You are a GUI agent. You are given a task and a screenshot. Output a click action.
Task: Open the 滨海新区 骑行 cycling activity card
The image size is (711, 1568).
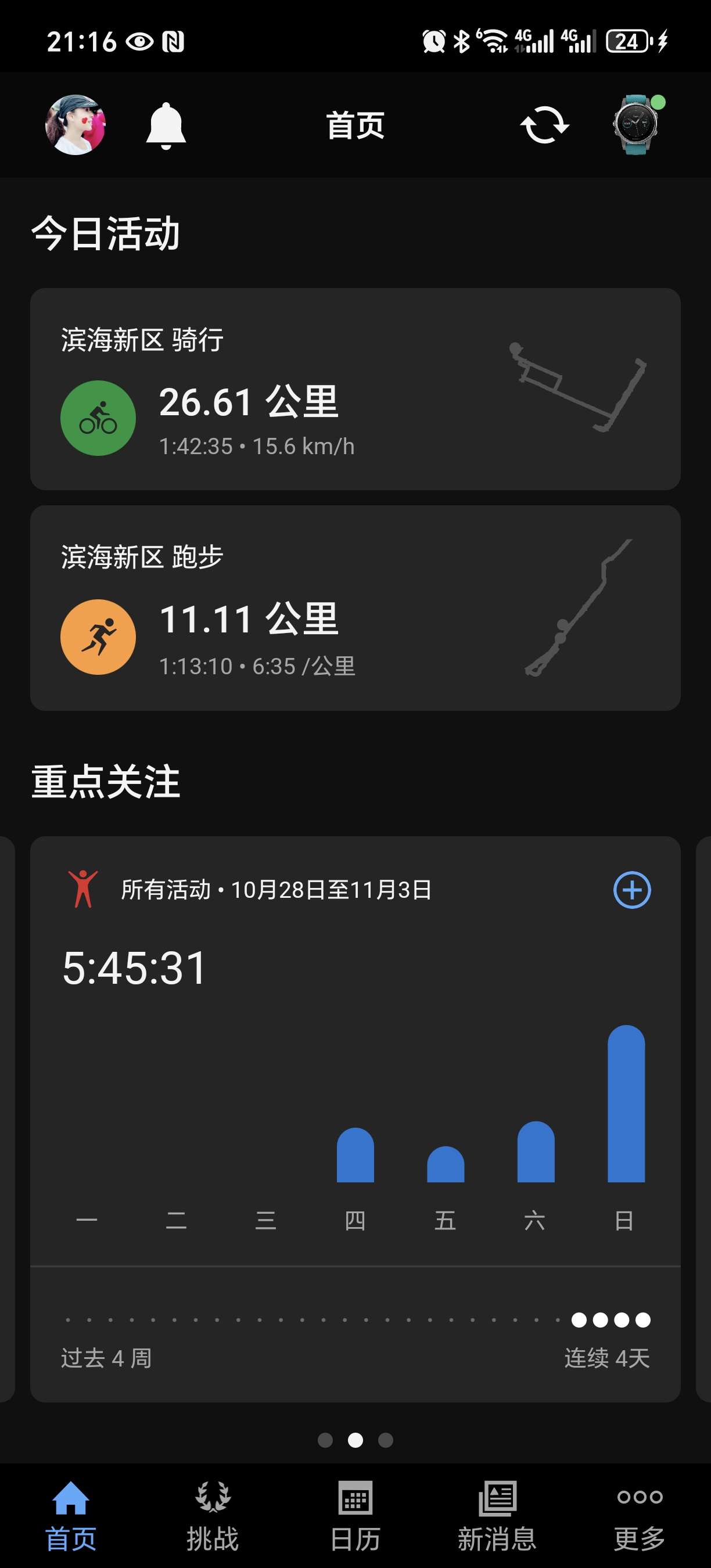pyautogui.click(x=355, y=390)
